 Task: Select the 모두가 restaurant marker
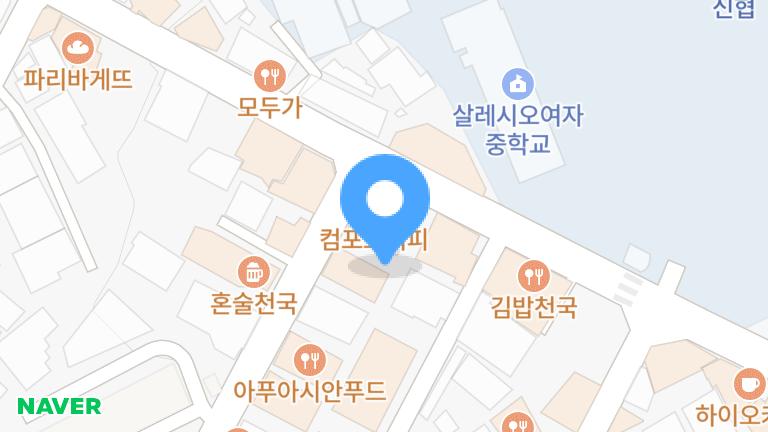click(269, 74)
